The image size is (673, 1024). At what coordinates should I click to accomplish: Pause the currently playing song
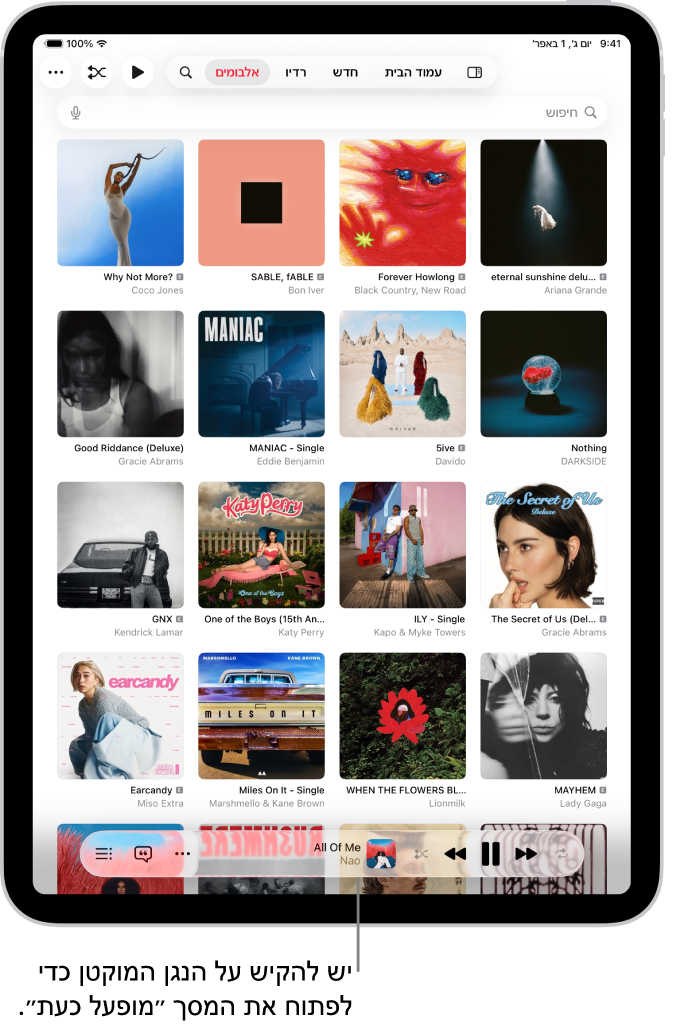coord(490,854)
